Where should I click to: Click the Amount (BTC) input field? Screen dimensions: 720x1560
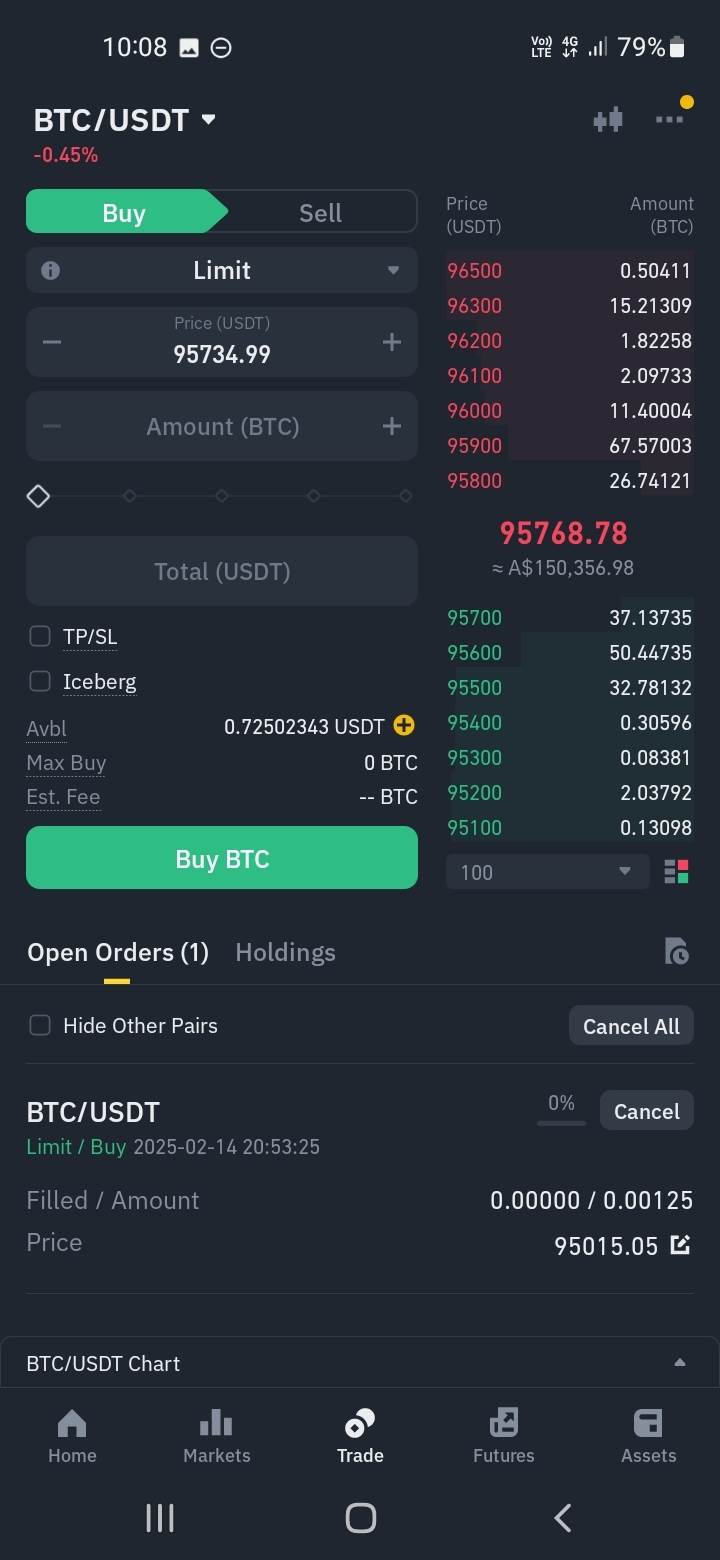pos(221,425)
